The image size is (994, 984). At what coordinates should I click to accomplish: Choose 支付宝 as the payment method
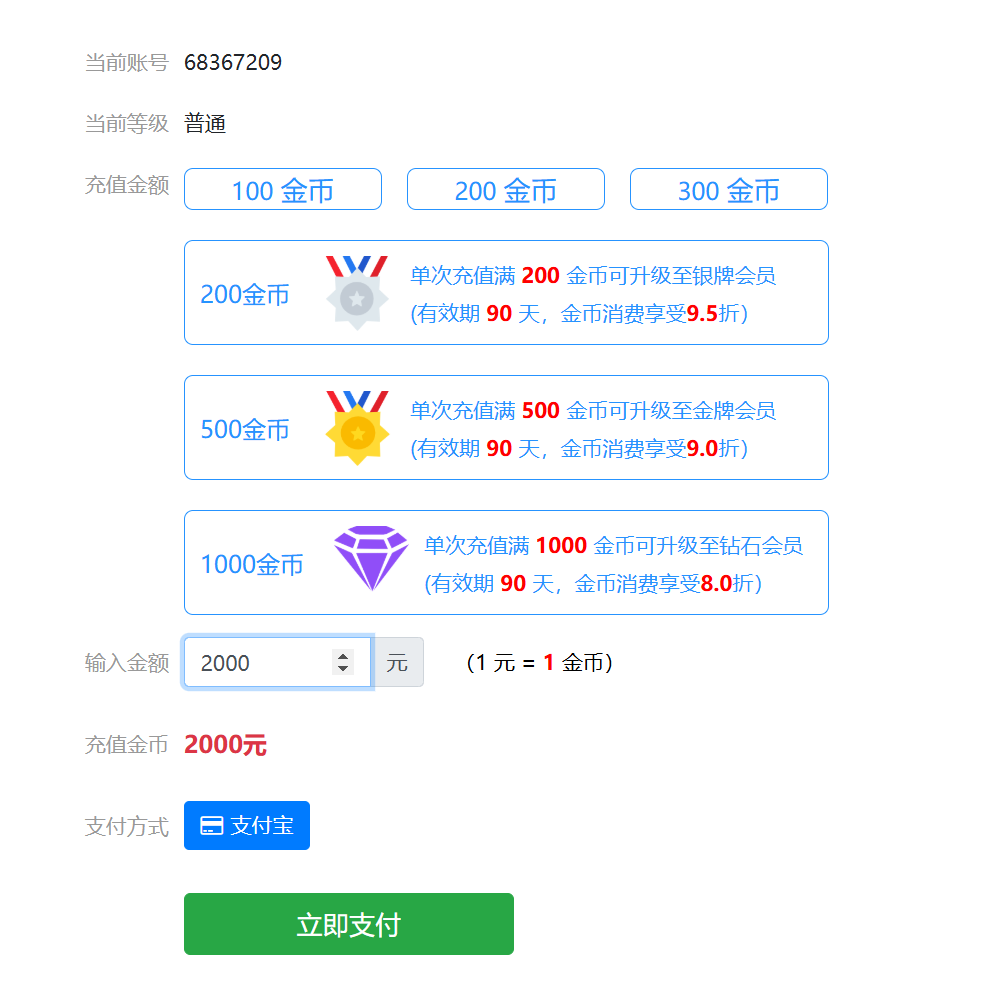[x=247, y=826]
